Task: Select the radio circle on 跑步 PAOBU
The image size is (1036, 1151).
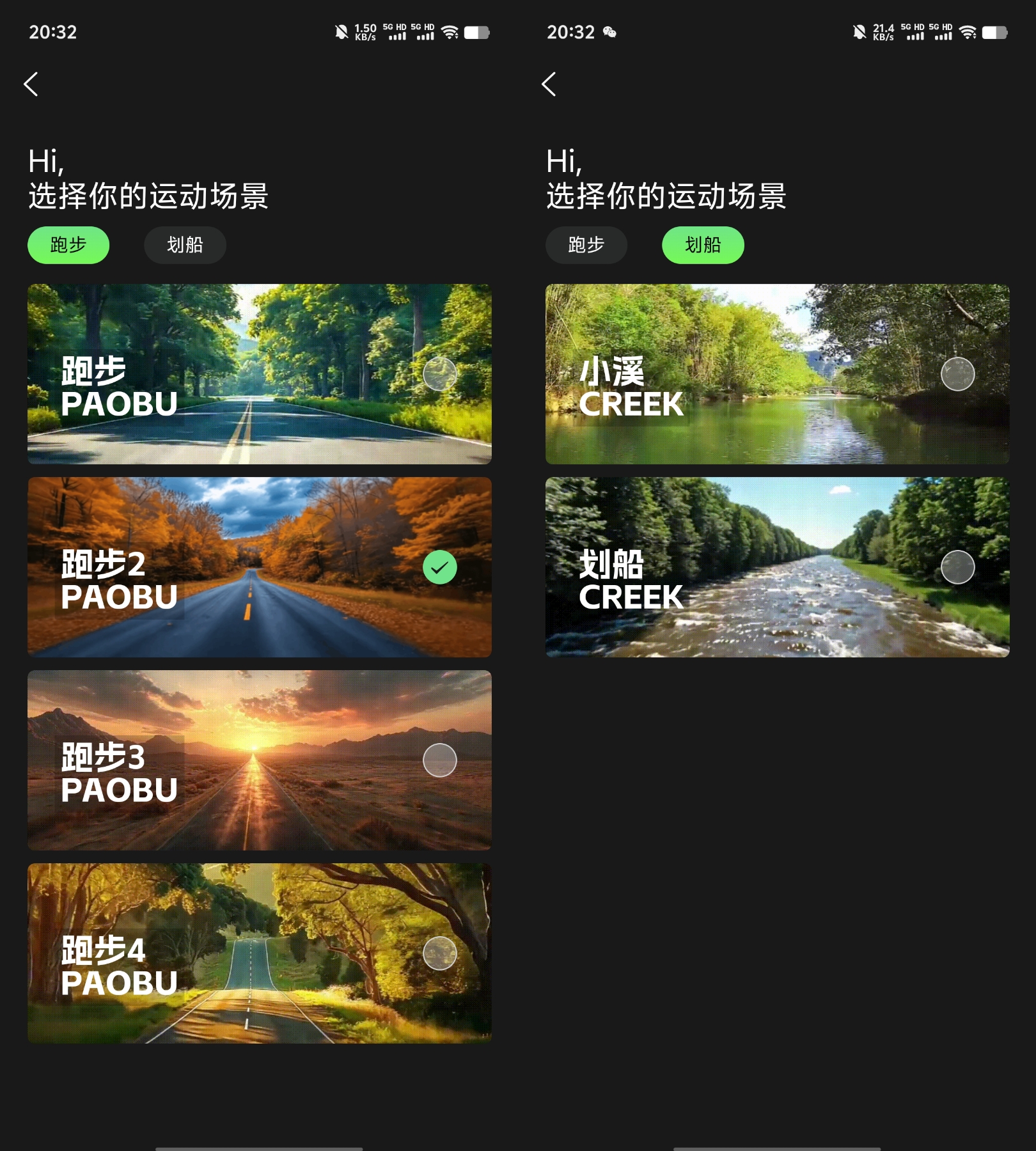Action: (440, 374)
